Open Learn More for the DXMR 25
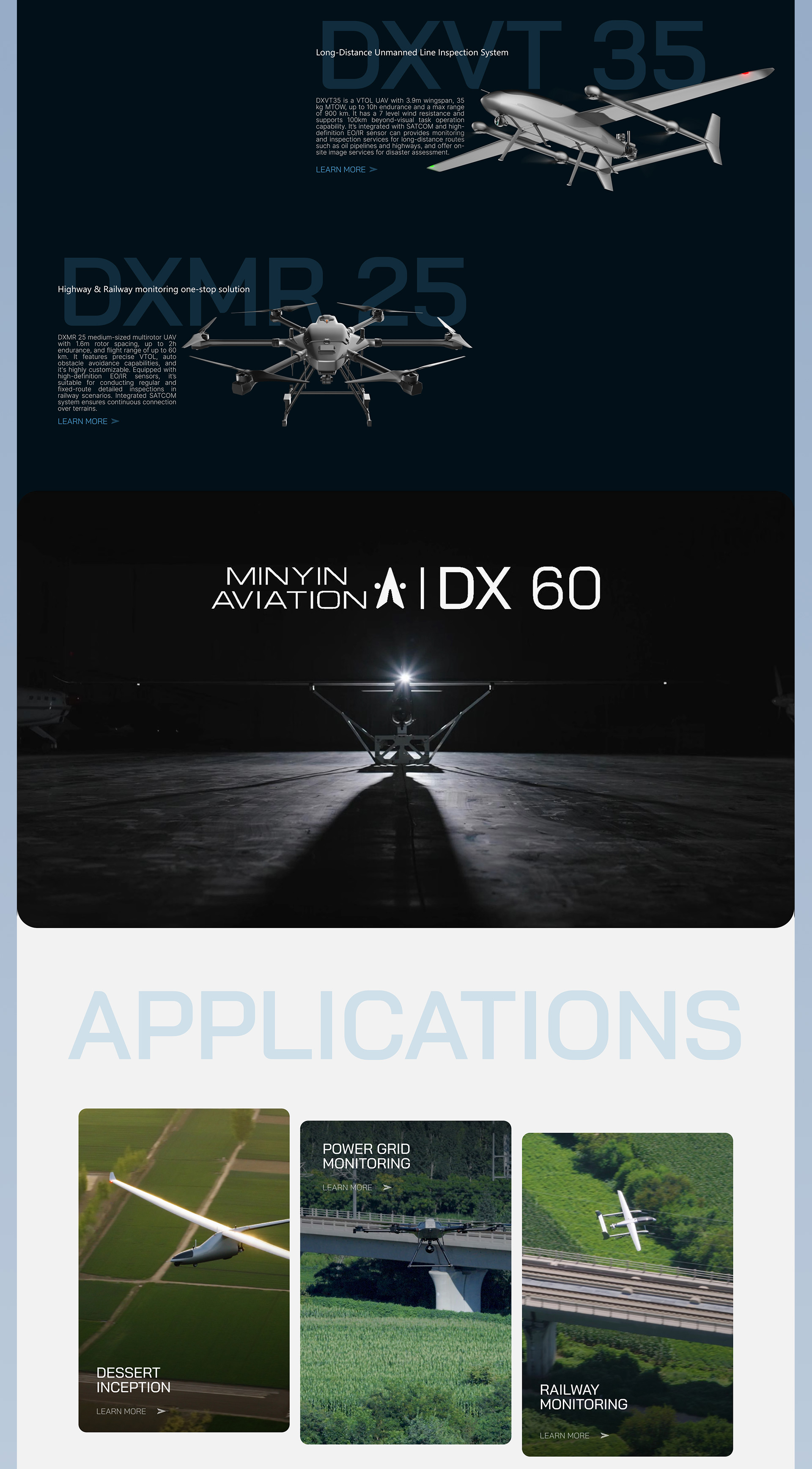812x1469 pixels. [88, 421]
